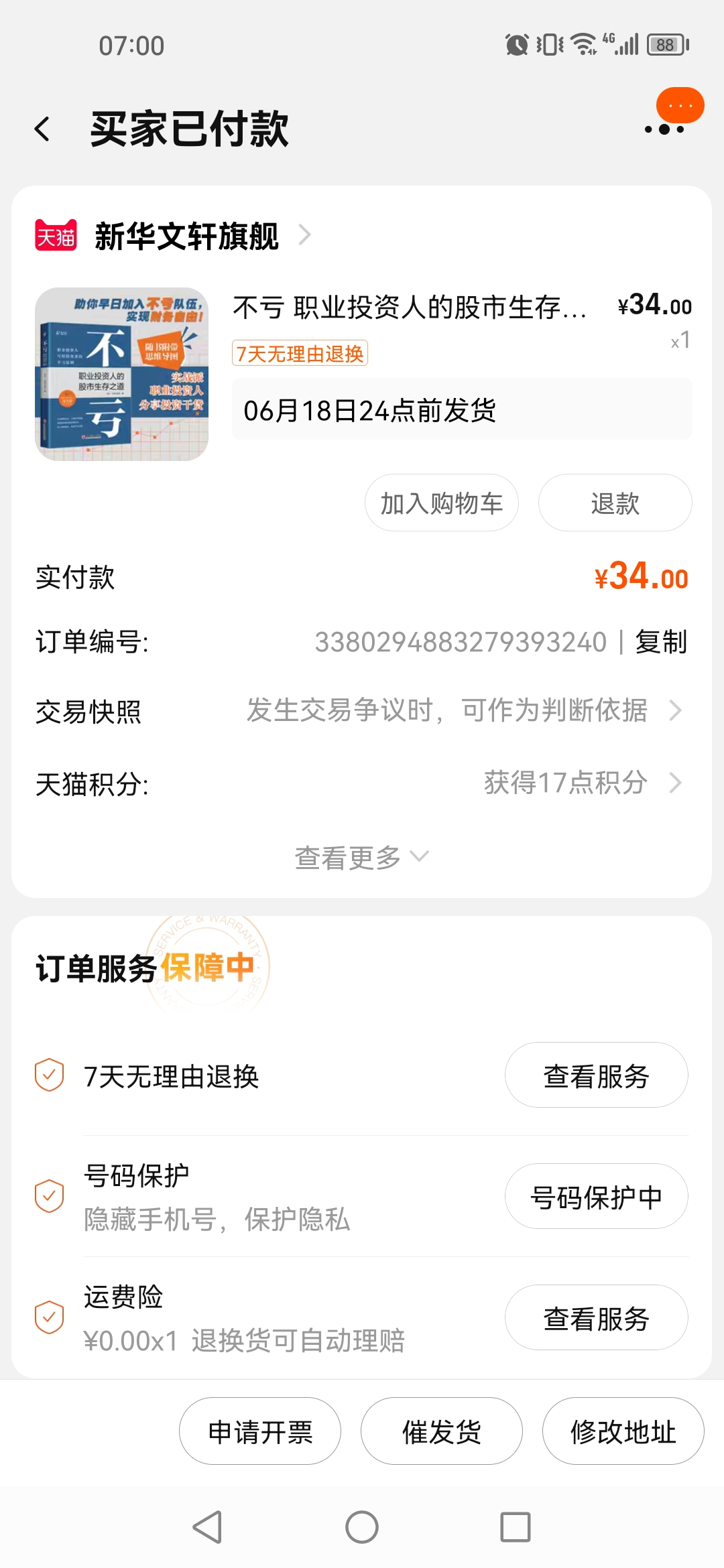Open the recent apps view
This screenshot has height=1568, width=724.
(x=516, y=1527)
